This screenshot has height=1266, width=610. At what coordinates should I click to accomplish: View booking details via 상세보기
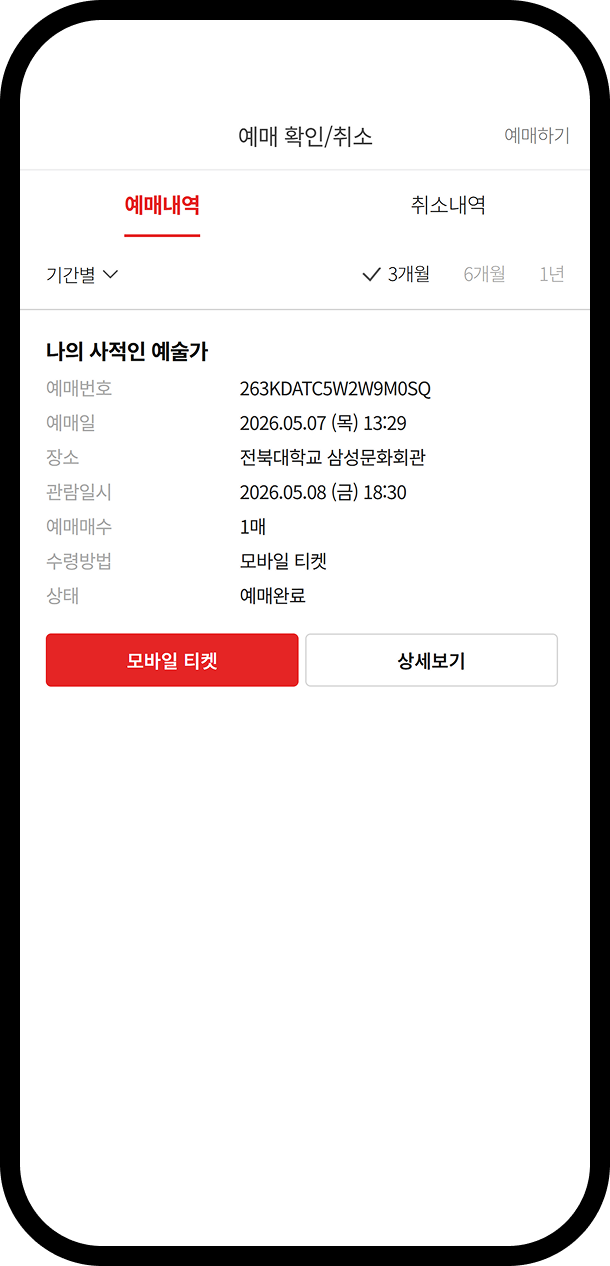pos(431,660)
